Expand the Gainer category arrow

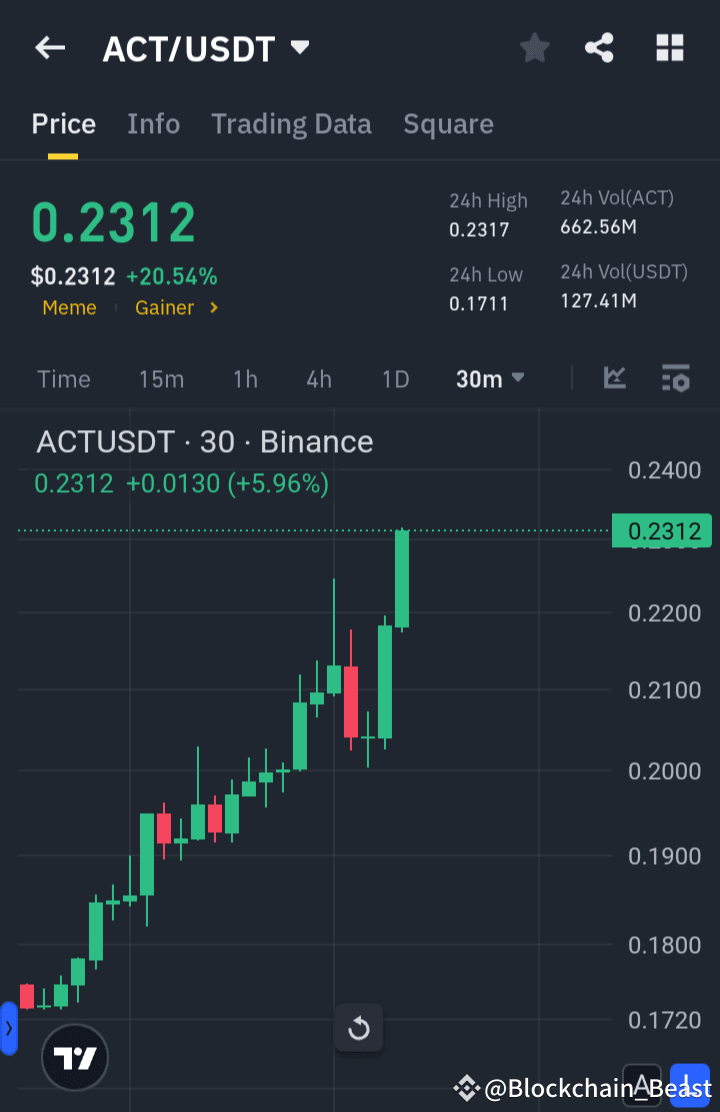pos(213,308)
